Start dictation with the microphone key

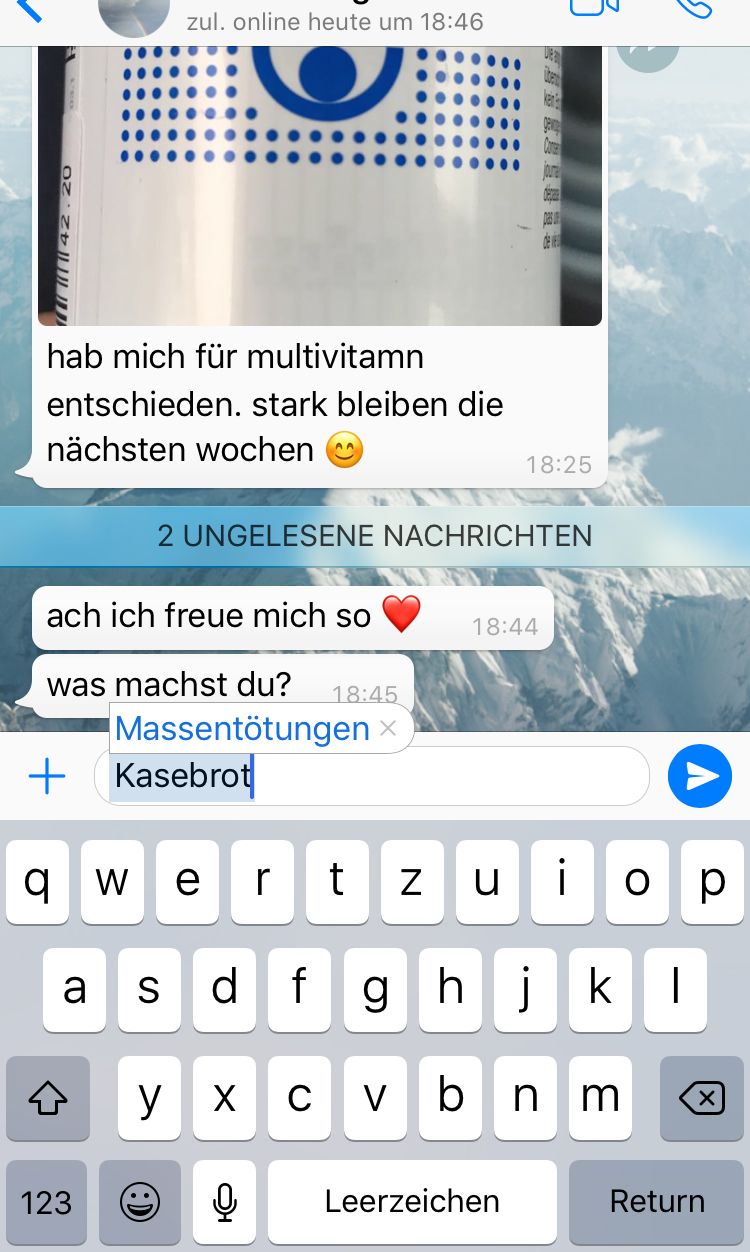point(225,1201)
